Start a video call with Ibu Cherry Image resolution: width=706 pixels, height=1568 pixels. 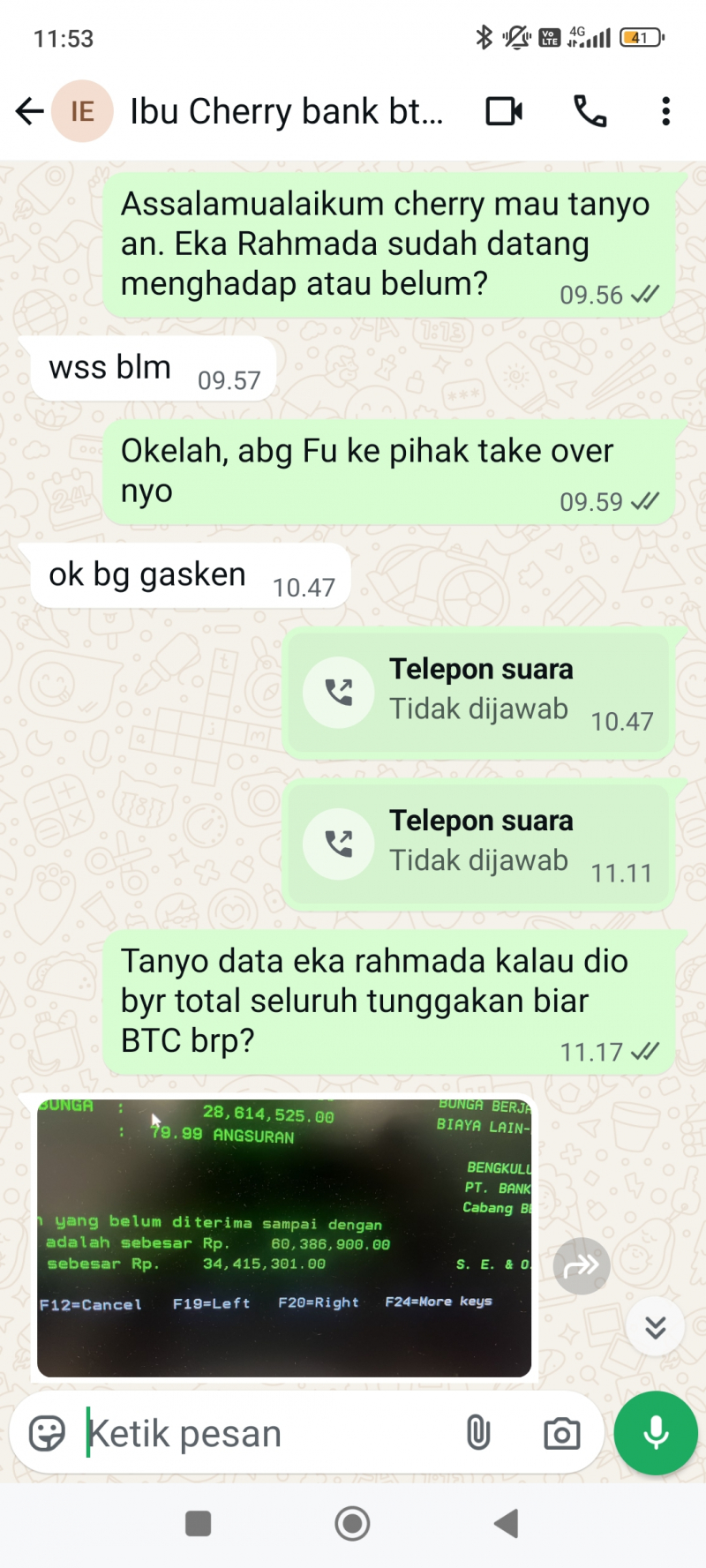click(x=505, y=111)
